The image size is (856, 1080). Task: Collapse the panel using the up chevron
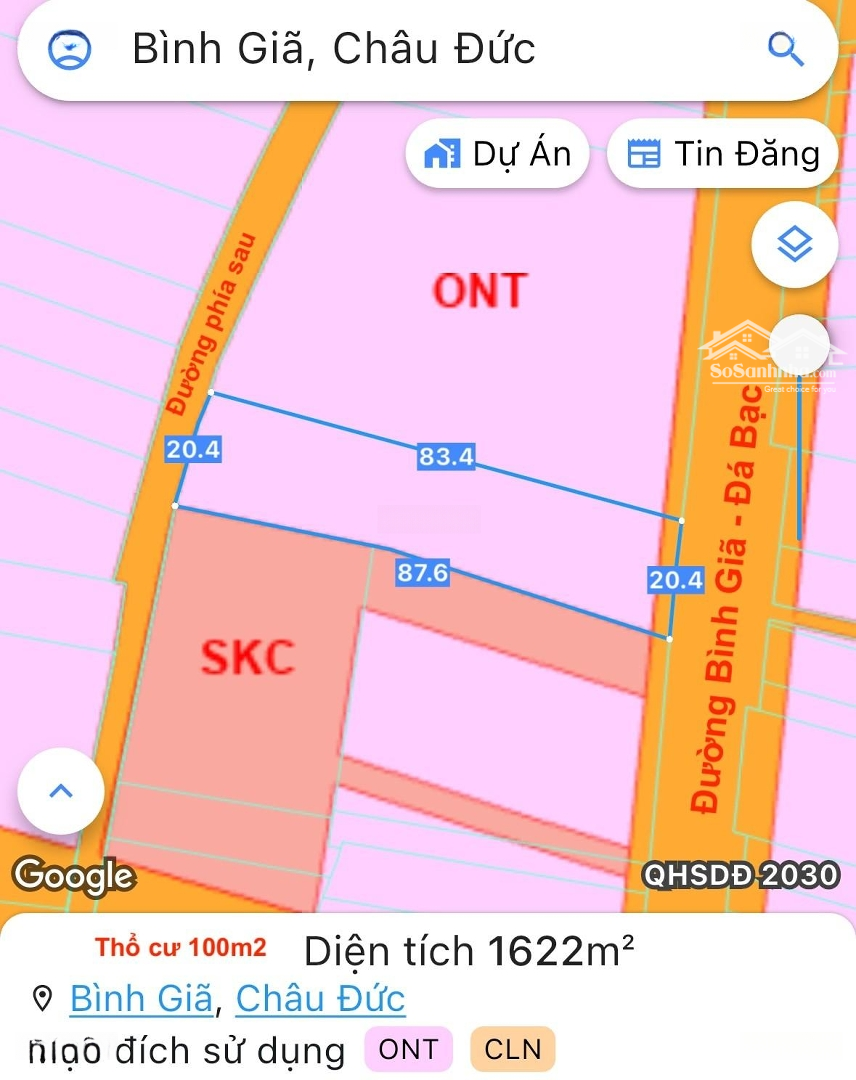coord(60,791)
